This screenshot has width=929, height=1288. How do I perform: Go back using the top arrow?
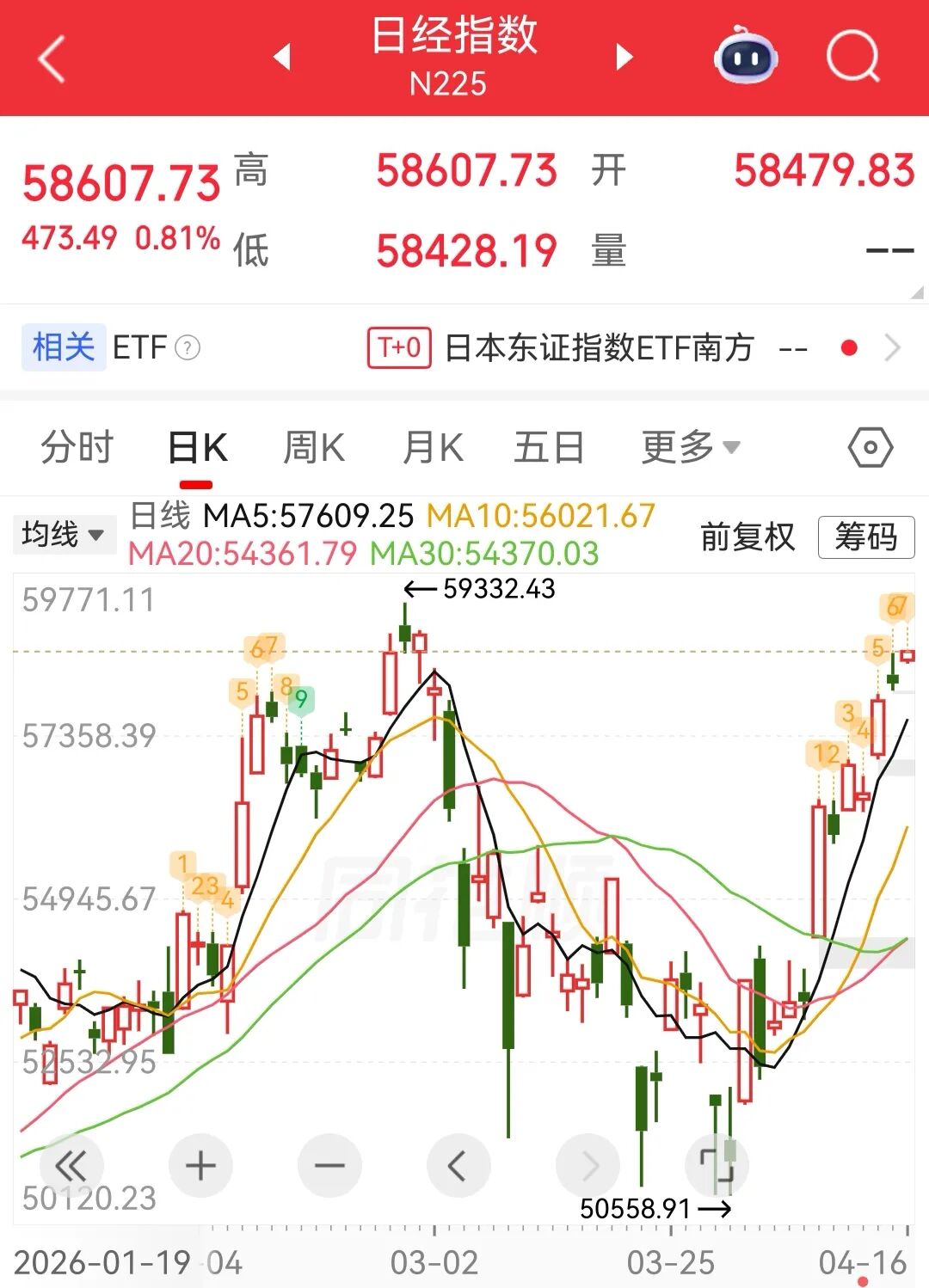pos(53,58)
